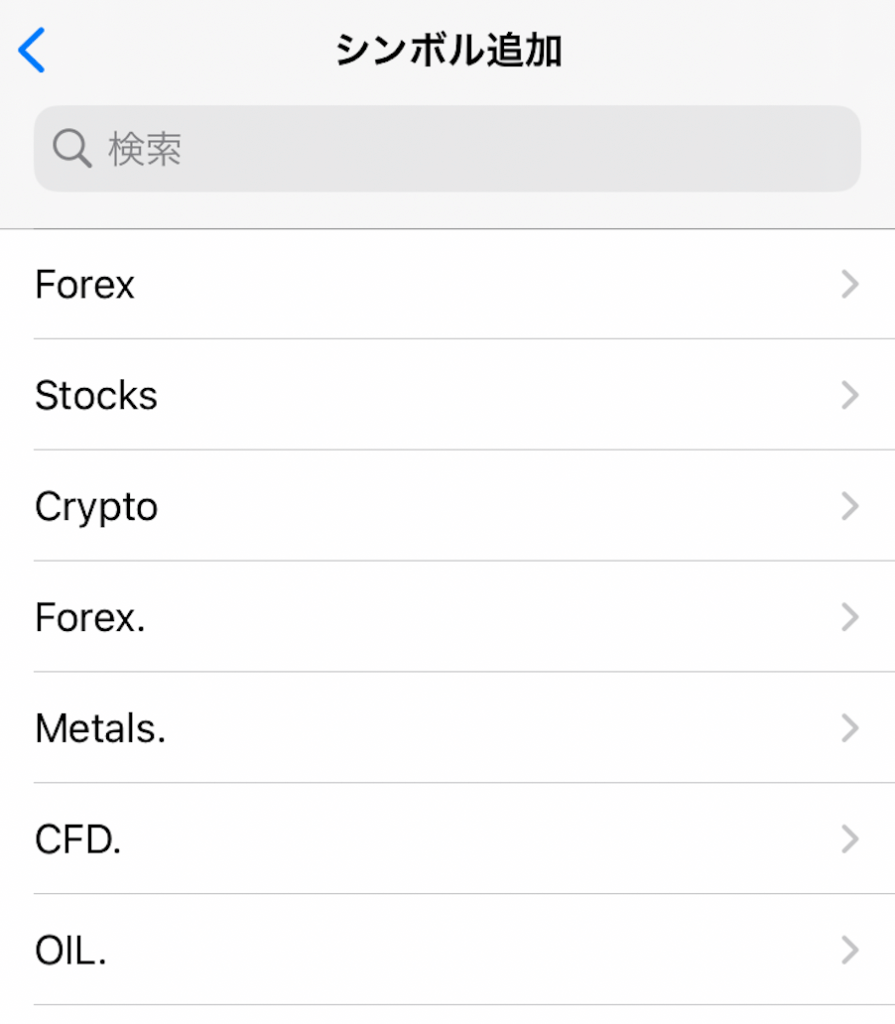
Task: Expand the Stocks row chevron
Action: click(849, 395)
